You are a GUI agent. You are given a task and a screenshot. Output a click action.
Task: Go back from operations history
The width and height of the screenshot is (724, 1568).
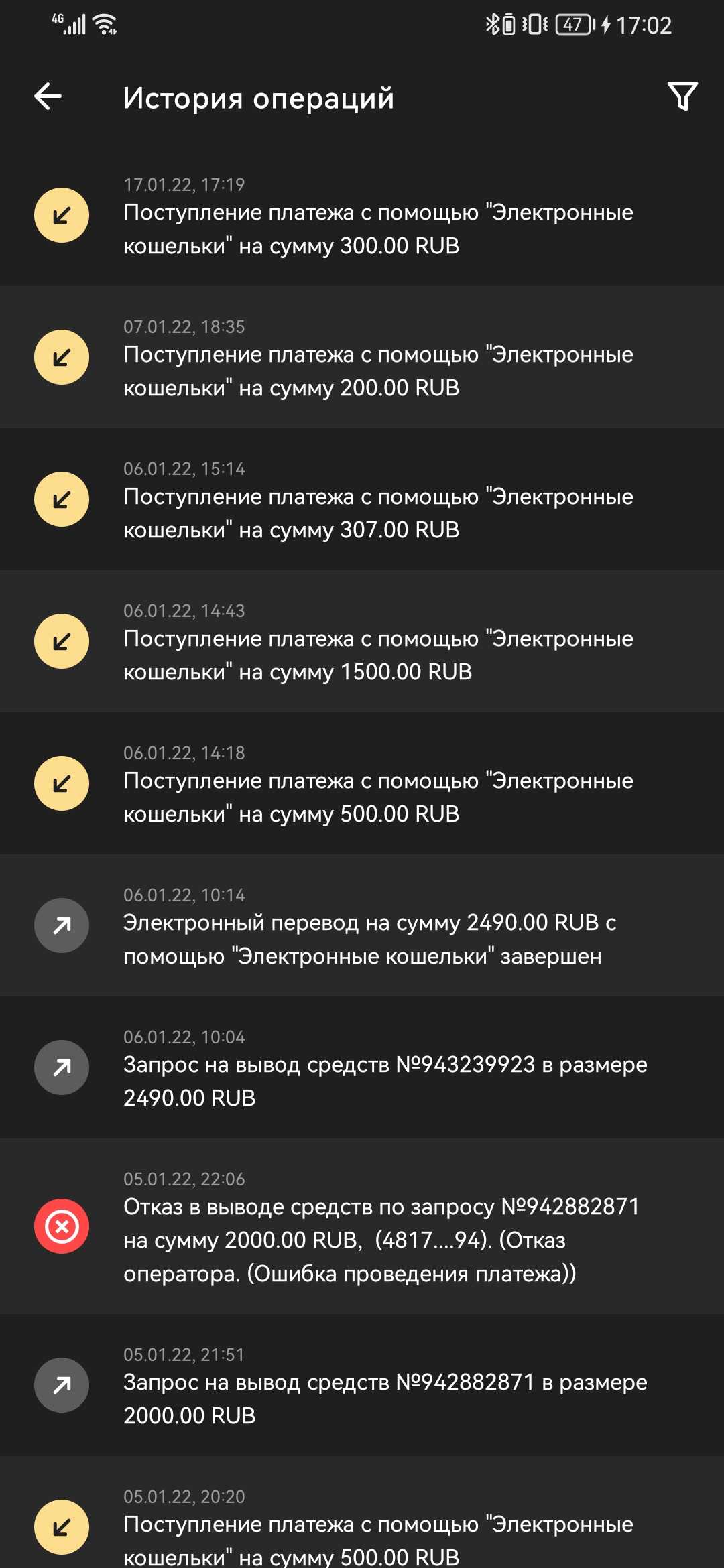pyautogui.click(x=48, y=96)
